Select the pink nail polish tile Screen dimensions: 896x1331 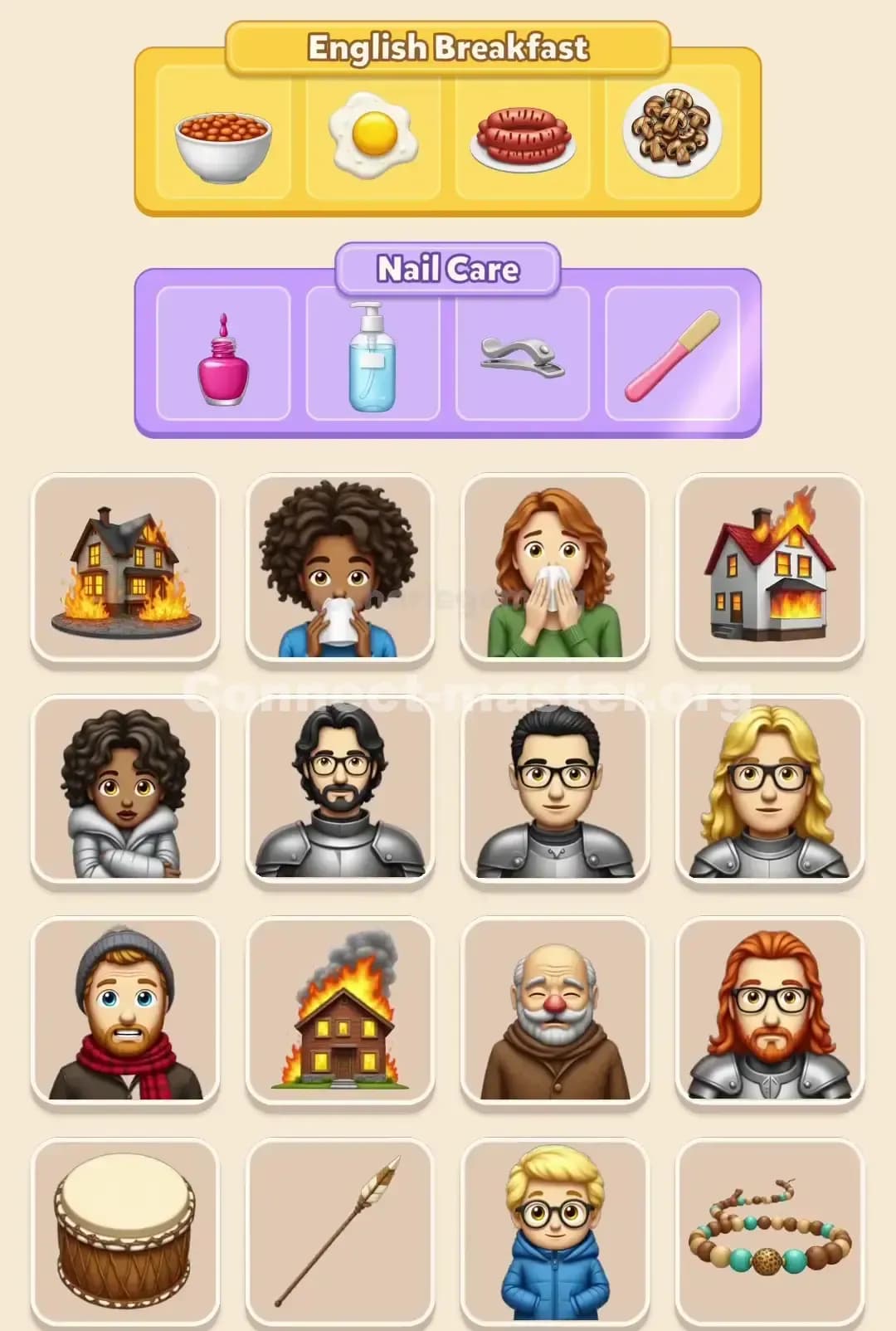pos(221,358)
